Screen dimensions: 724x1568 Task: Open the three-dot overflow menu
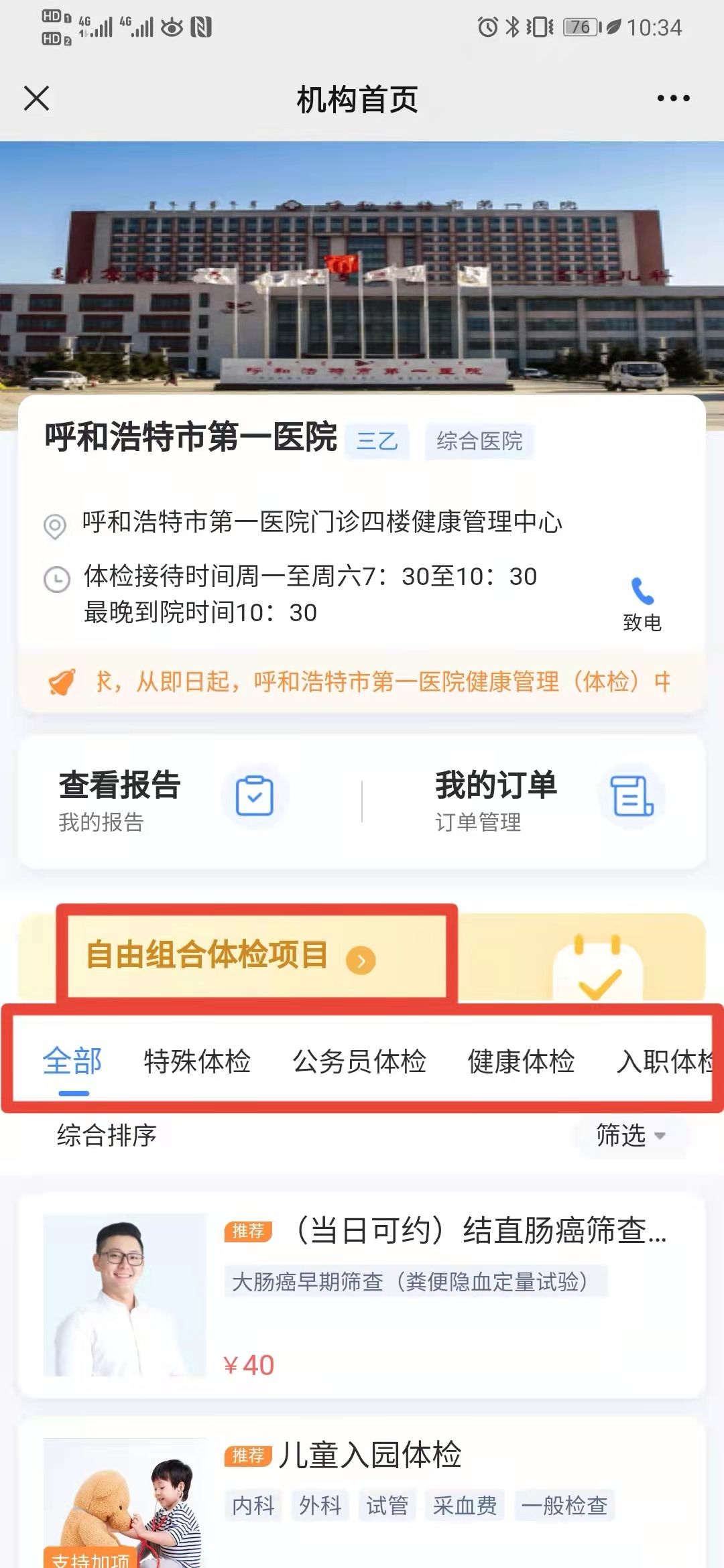(673, 99)
